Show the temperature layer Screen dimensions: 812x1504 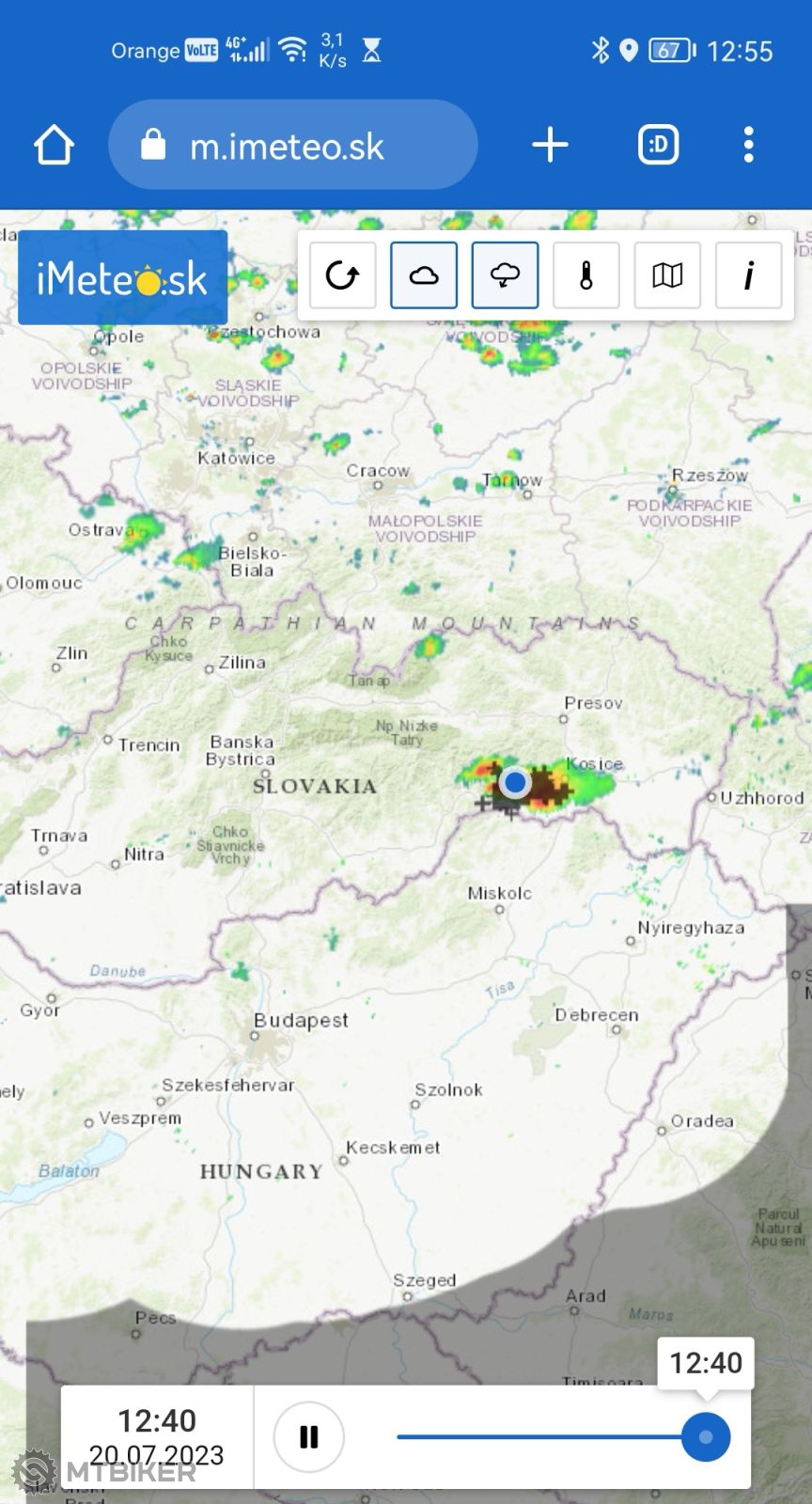(586, 275)
